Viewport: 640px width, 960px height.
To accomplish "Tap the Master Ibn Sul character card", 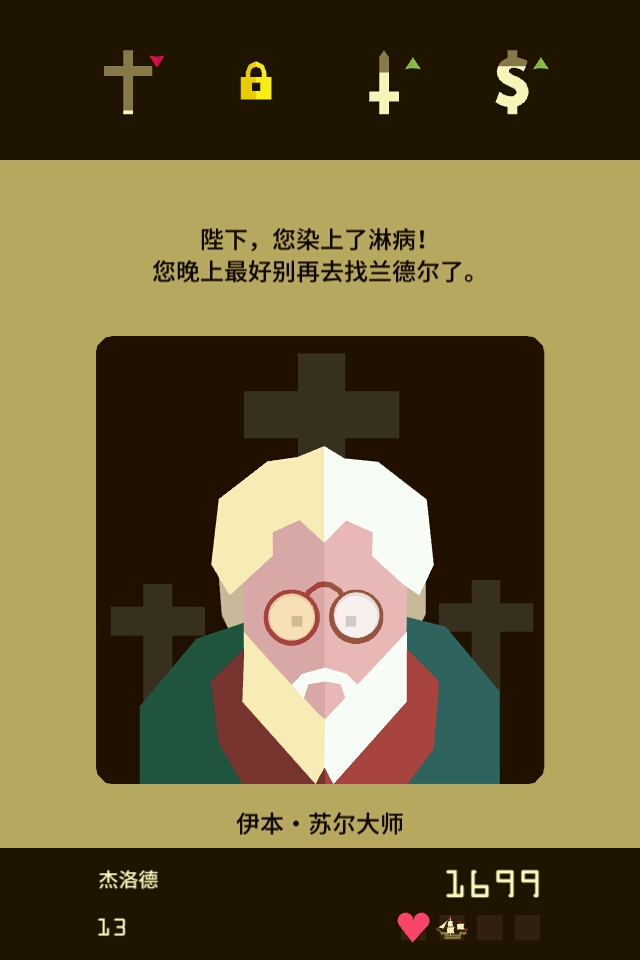I will (x=320, y=560).
